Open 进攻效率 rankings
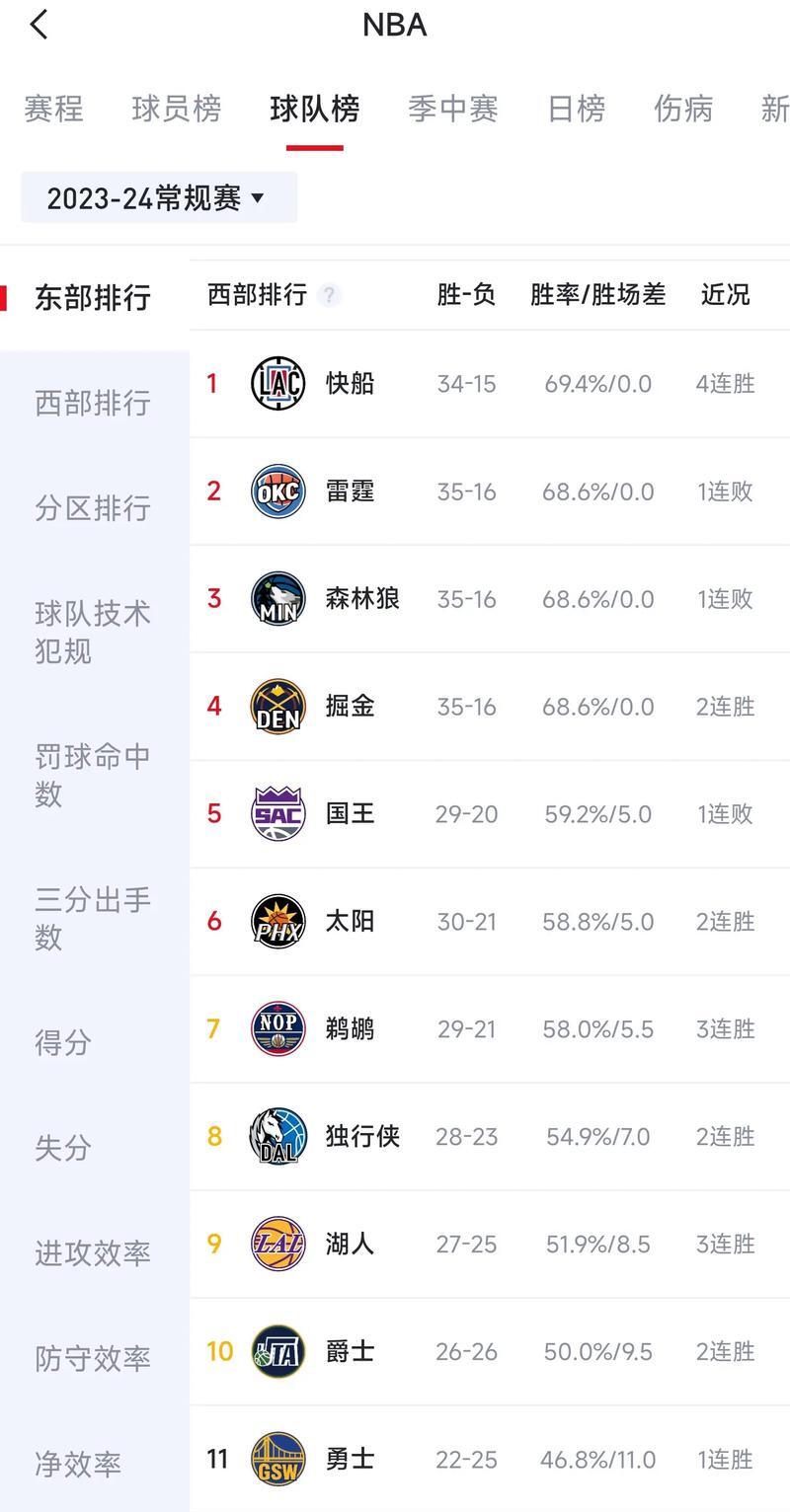This screenshot has width=790, height=1512. tap(93, 1253)
